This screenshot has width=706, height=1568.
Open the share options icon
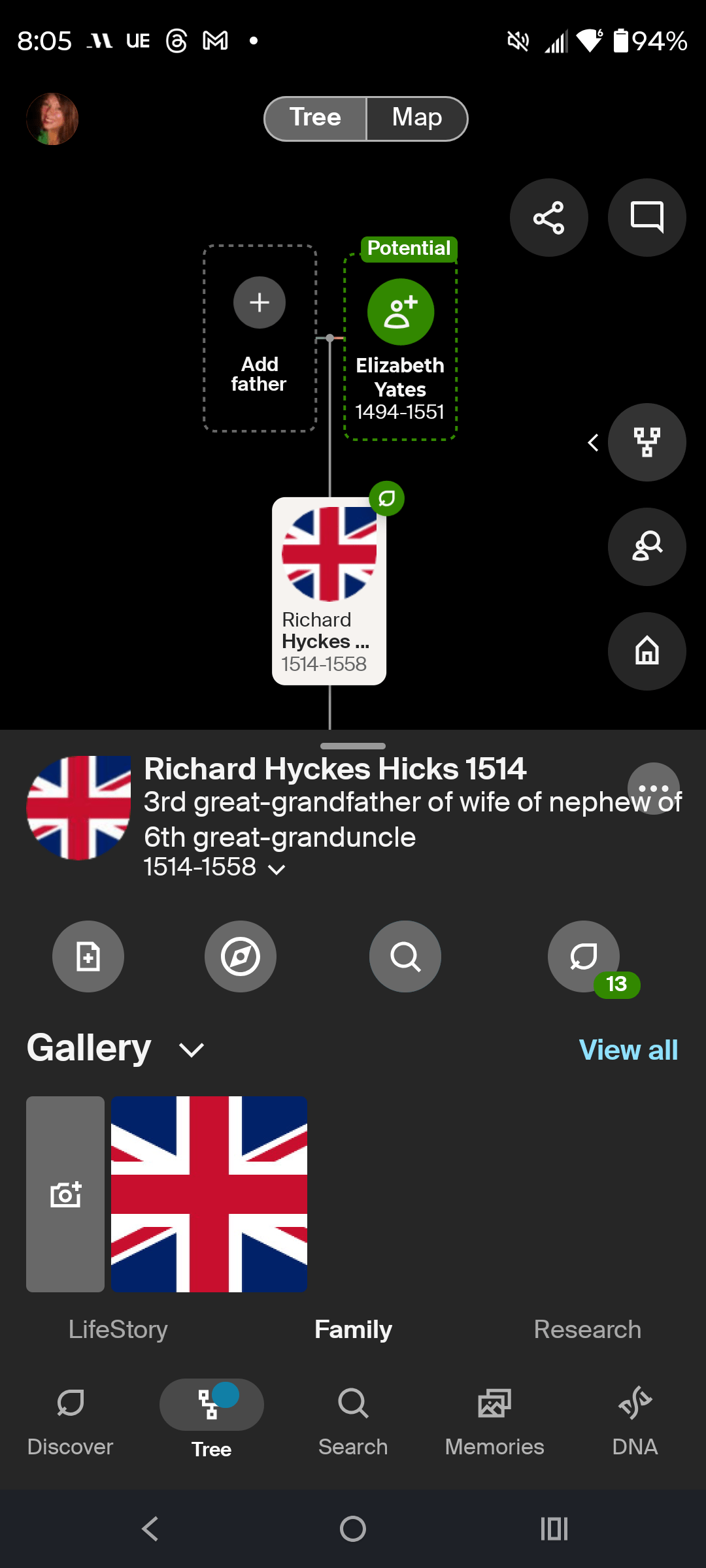pyautogui.click(x=549, y=217)
